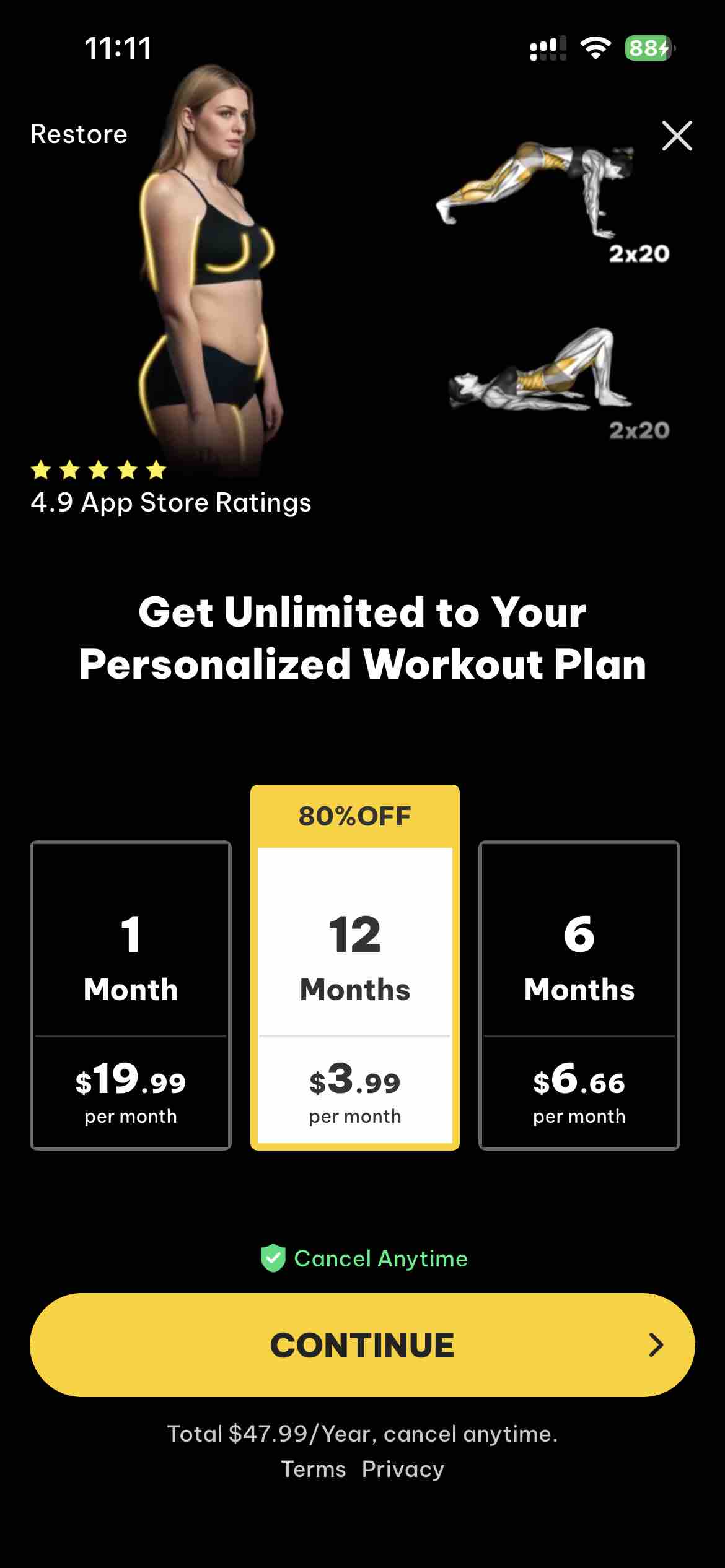725x1568 pixels.
Task: Tap the 80%OFF banner above the yearly plan
Action: click(353, 816)
